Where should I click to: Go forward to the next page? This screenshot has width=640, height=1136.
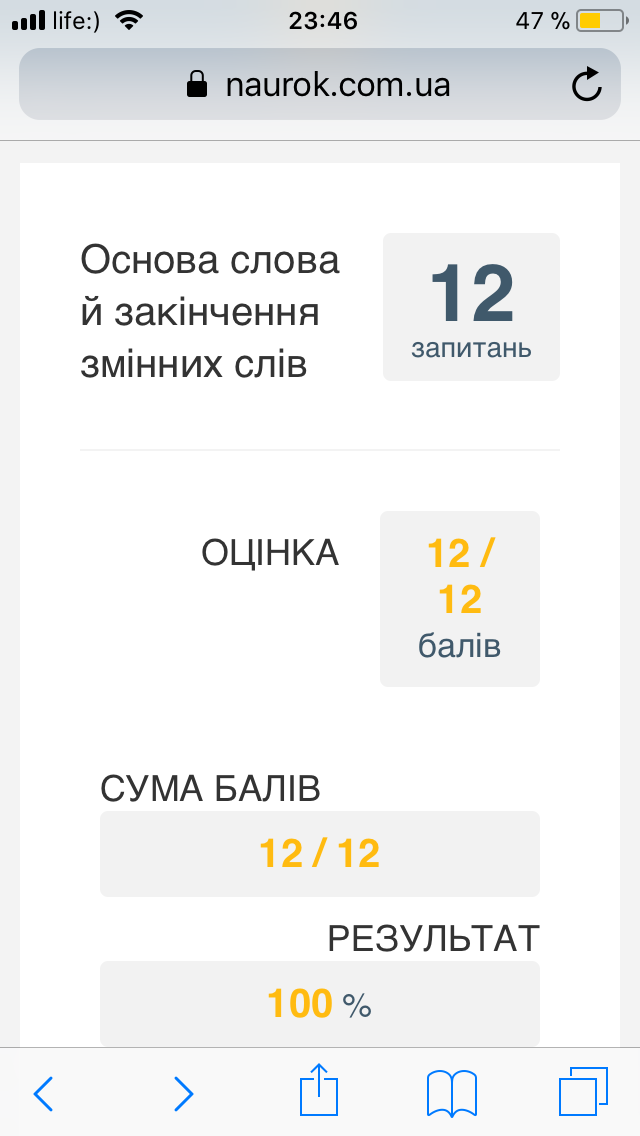click(183, 1093)
